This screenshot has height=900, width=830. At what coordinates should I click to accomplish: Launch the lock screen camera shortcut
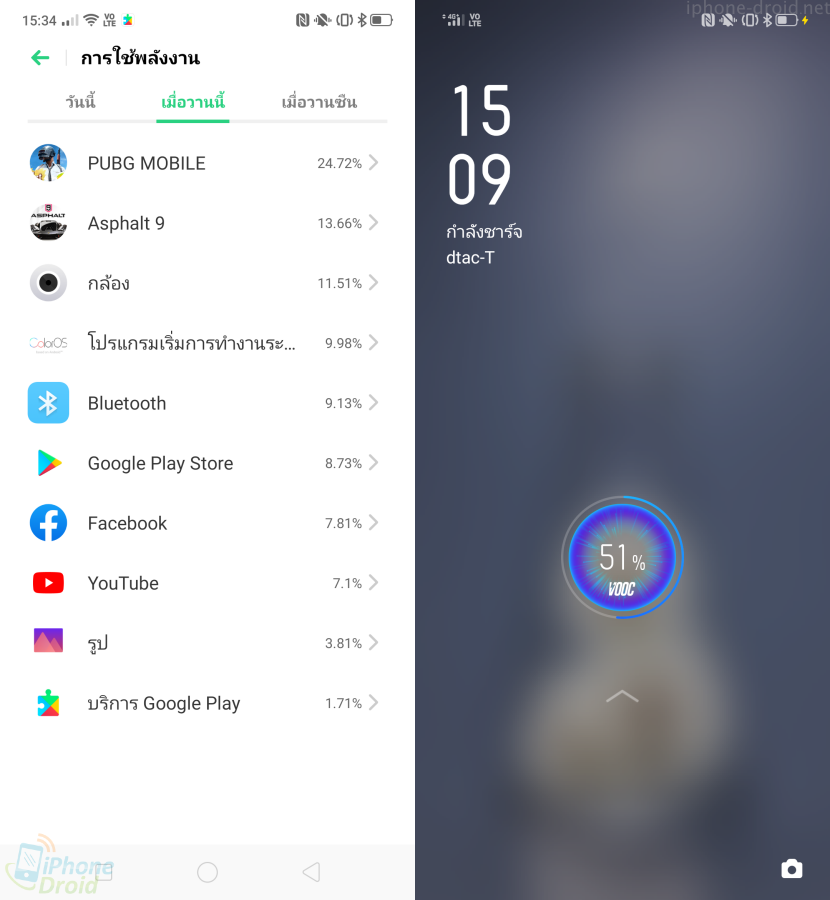[x=791, y=868]
